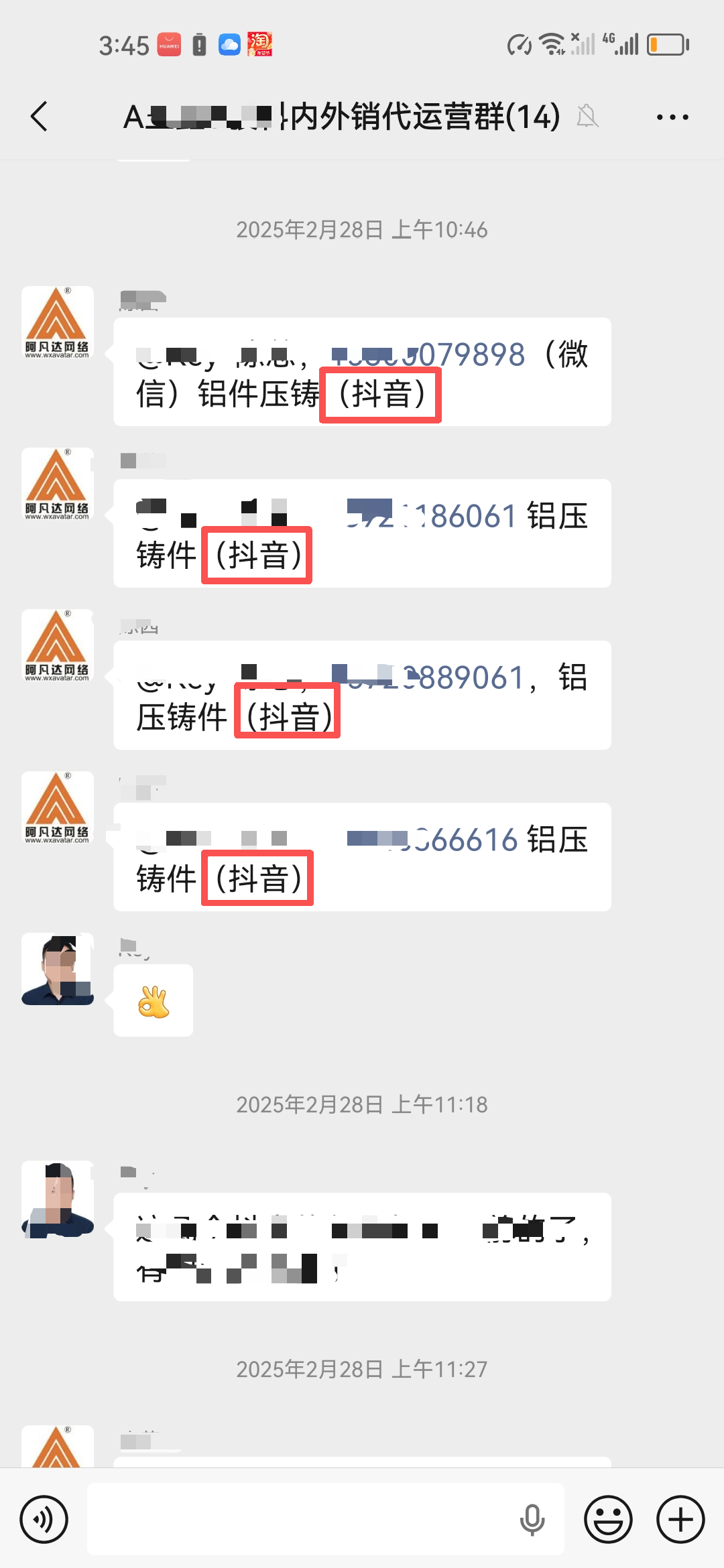Open phone number ending 079898
The height and width of the screenshot is (1568, 724).
[x=429, y=355]
